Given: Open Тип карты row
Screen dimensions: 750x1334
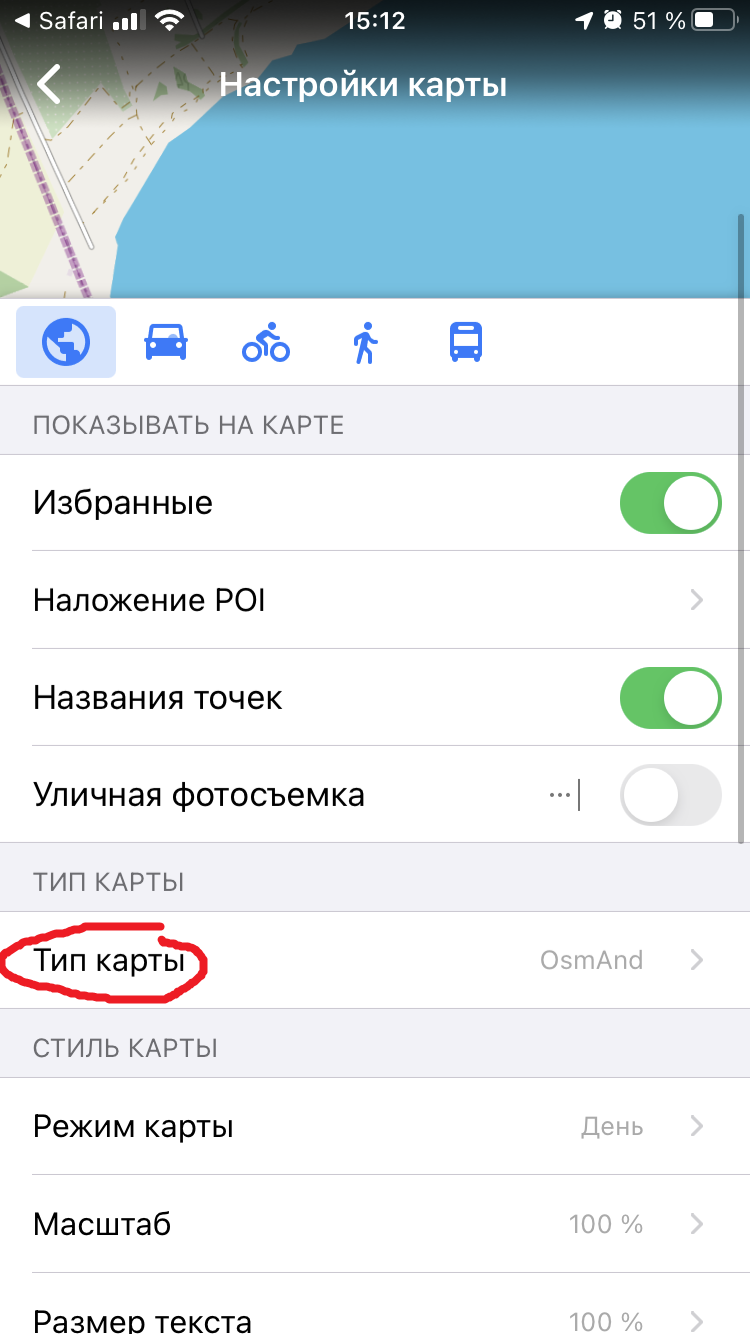Looking at the screenshot, I should [375, 961].
